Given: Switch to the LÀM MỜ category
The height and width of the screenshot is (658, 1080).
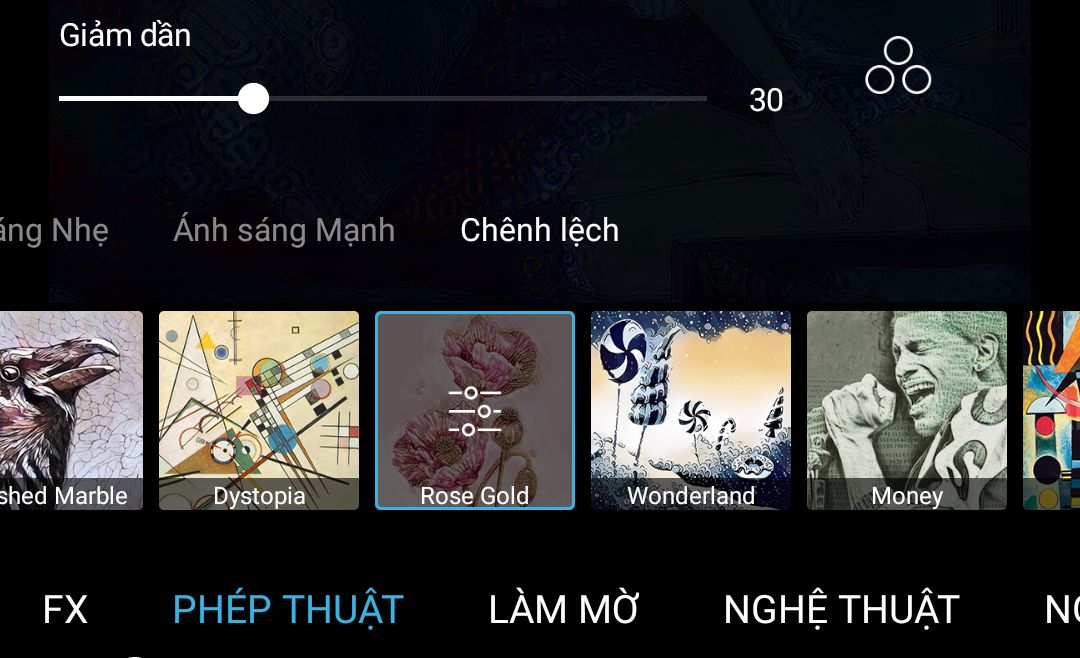Looking at the screenshot, I should [564, 610].
